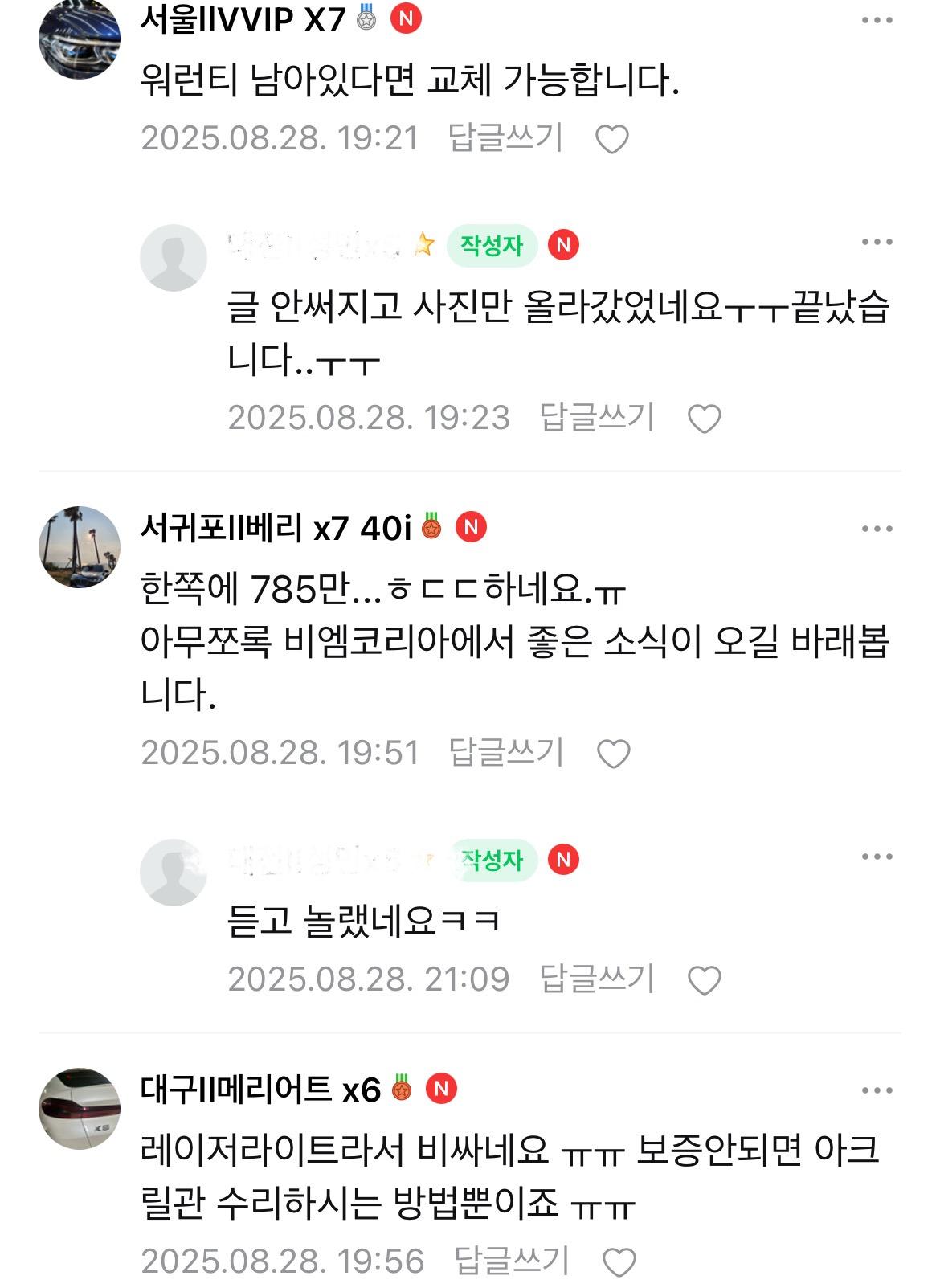Like the author's reply posted at 19:23
The height and width of the screenshot is (1288, 940).
pos(705,419)
